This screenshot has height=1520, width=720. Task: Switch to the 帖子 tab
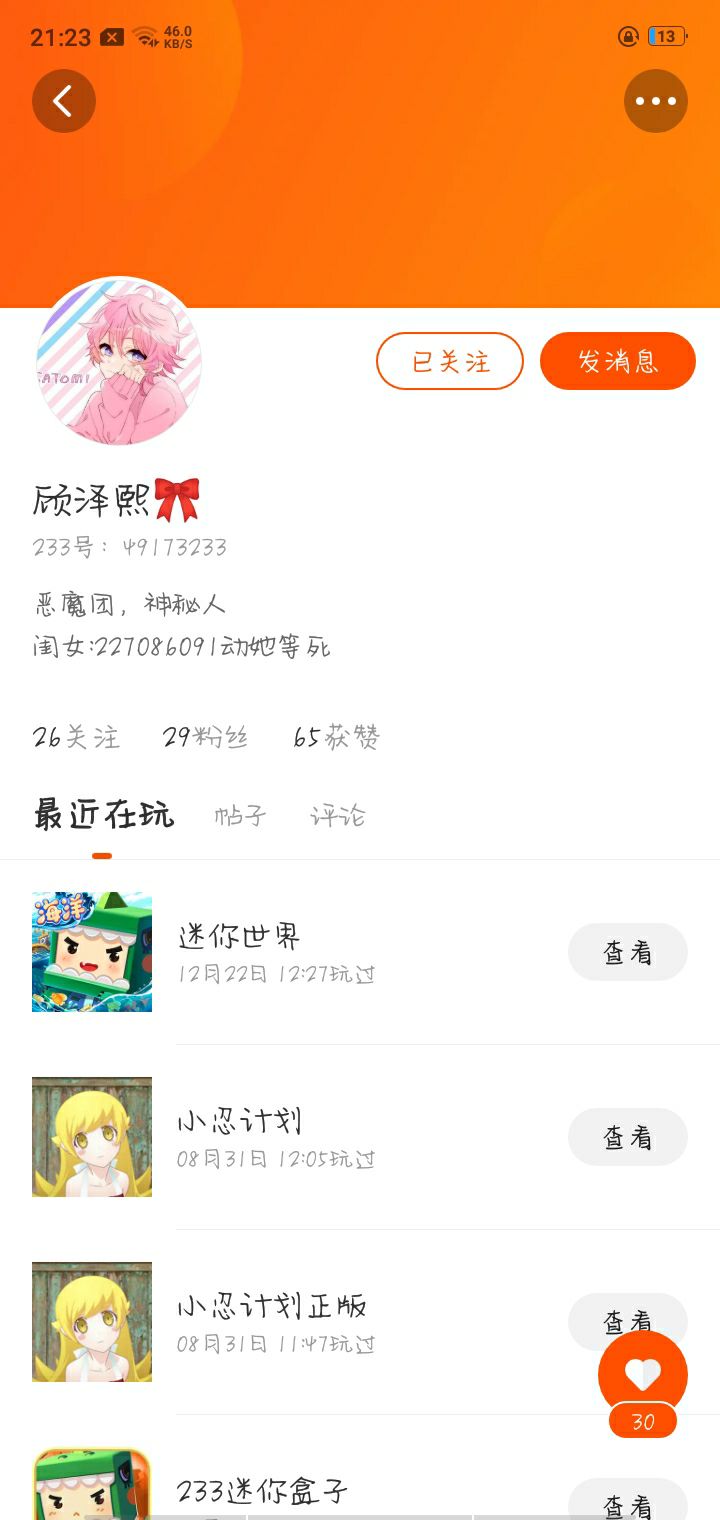coord(240,816)
